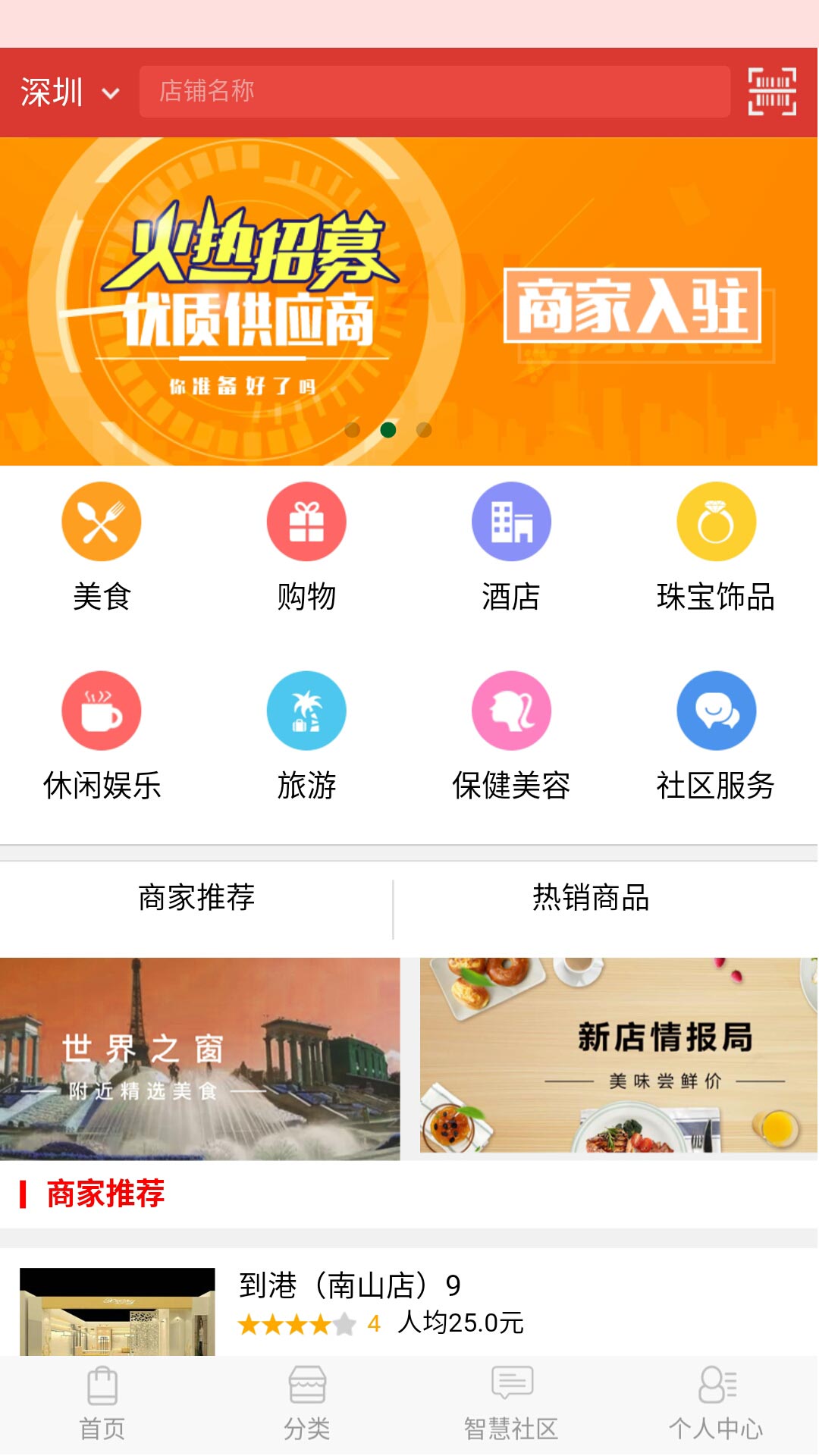Select the 酒店 category
This screenshot has width=819, height=1456.
click(511, 546)
